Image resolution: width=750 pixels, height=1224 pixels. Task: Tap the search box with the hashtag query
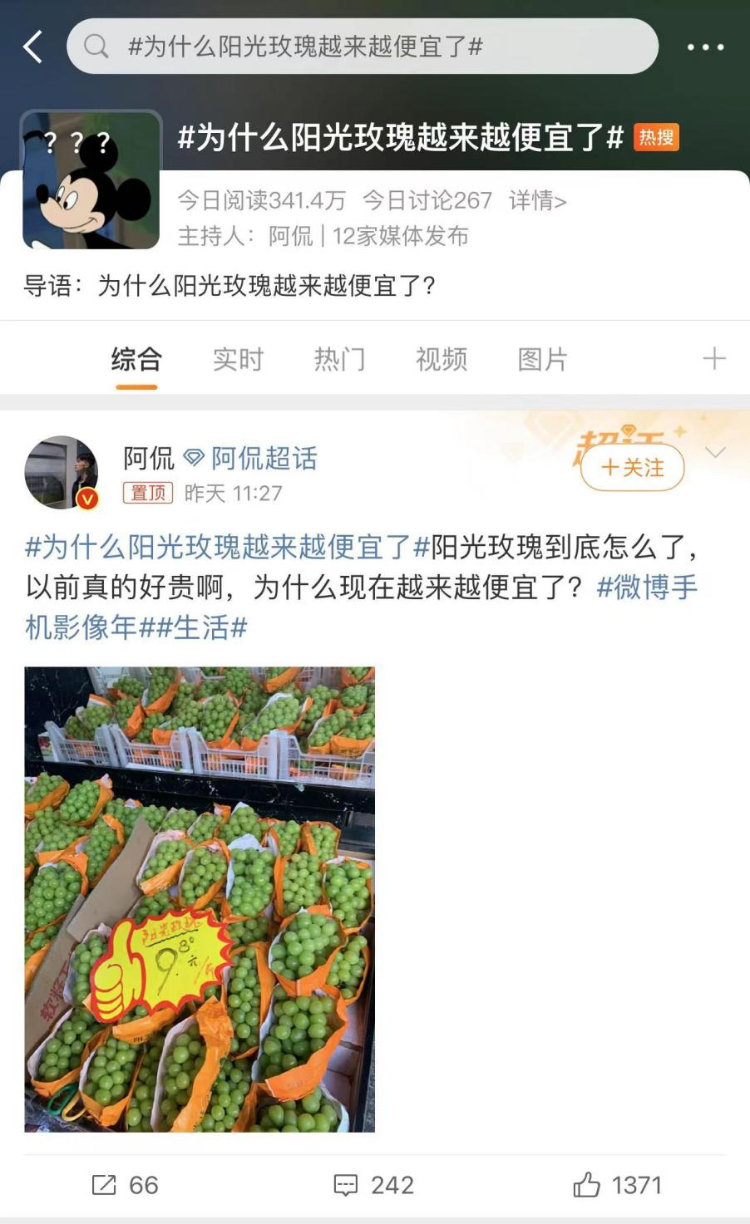click(x=362, y=46)
